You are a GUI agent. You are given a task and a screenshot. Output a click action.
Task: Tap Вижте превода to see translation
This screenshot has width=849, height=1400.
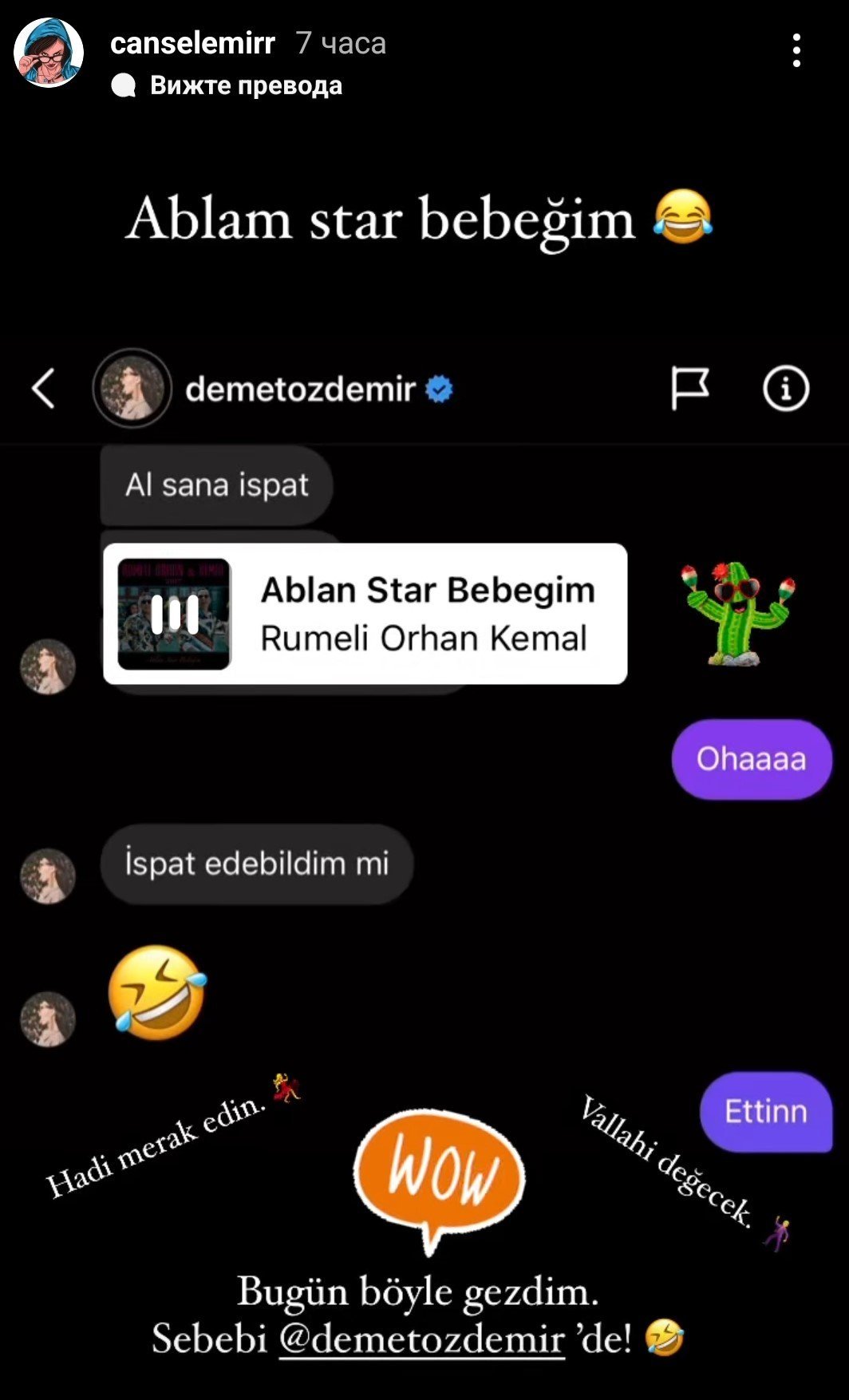(x=245, y=85)
